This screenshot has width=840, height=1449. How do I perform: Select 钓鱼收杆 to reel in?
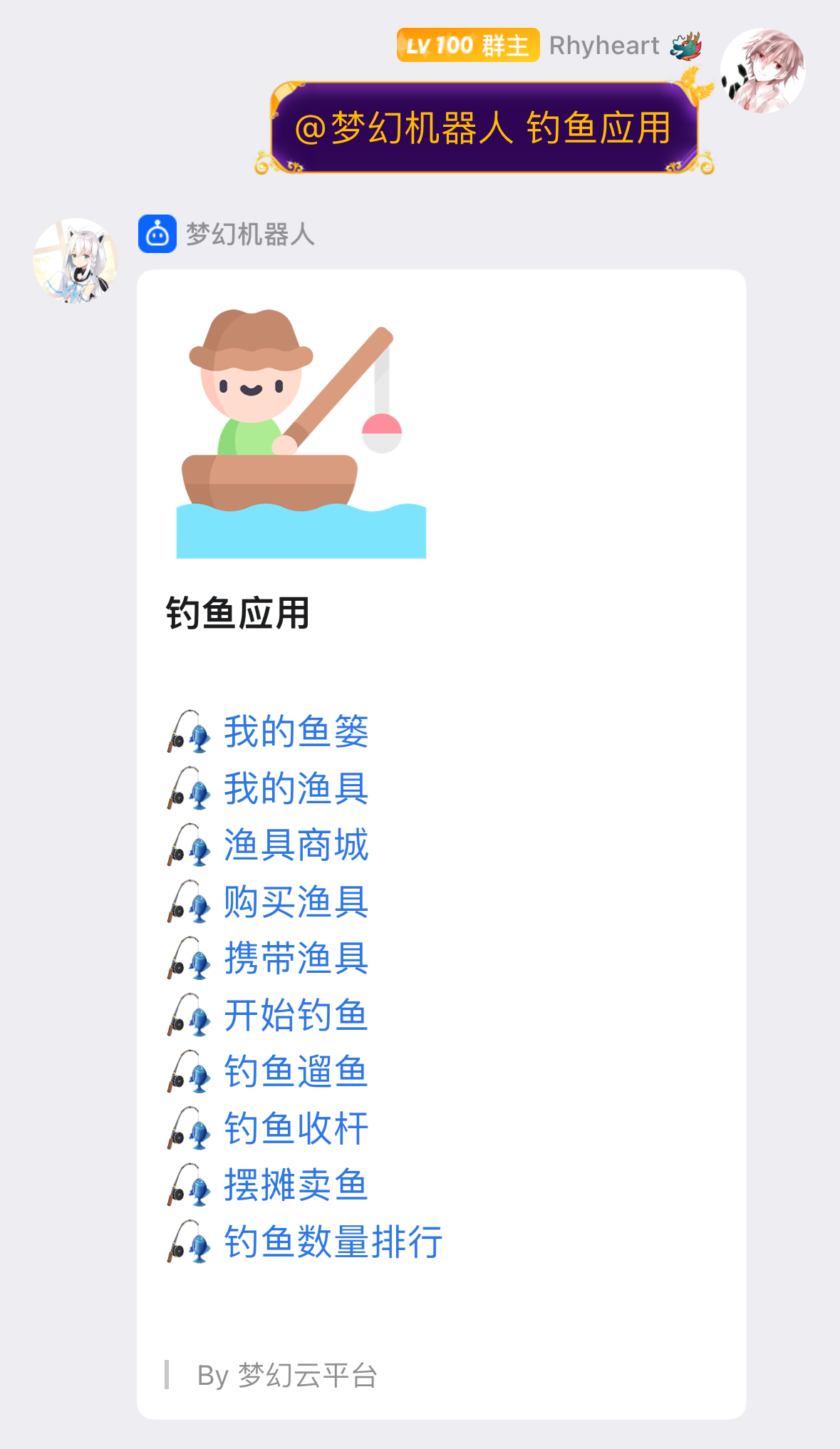coord(296,1126)
